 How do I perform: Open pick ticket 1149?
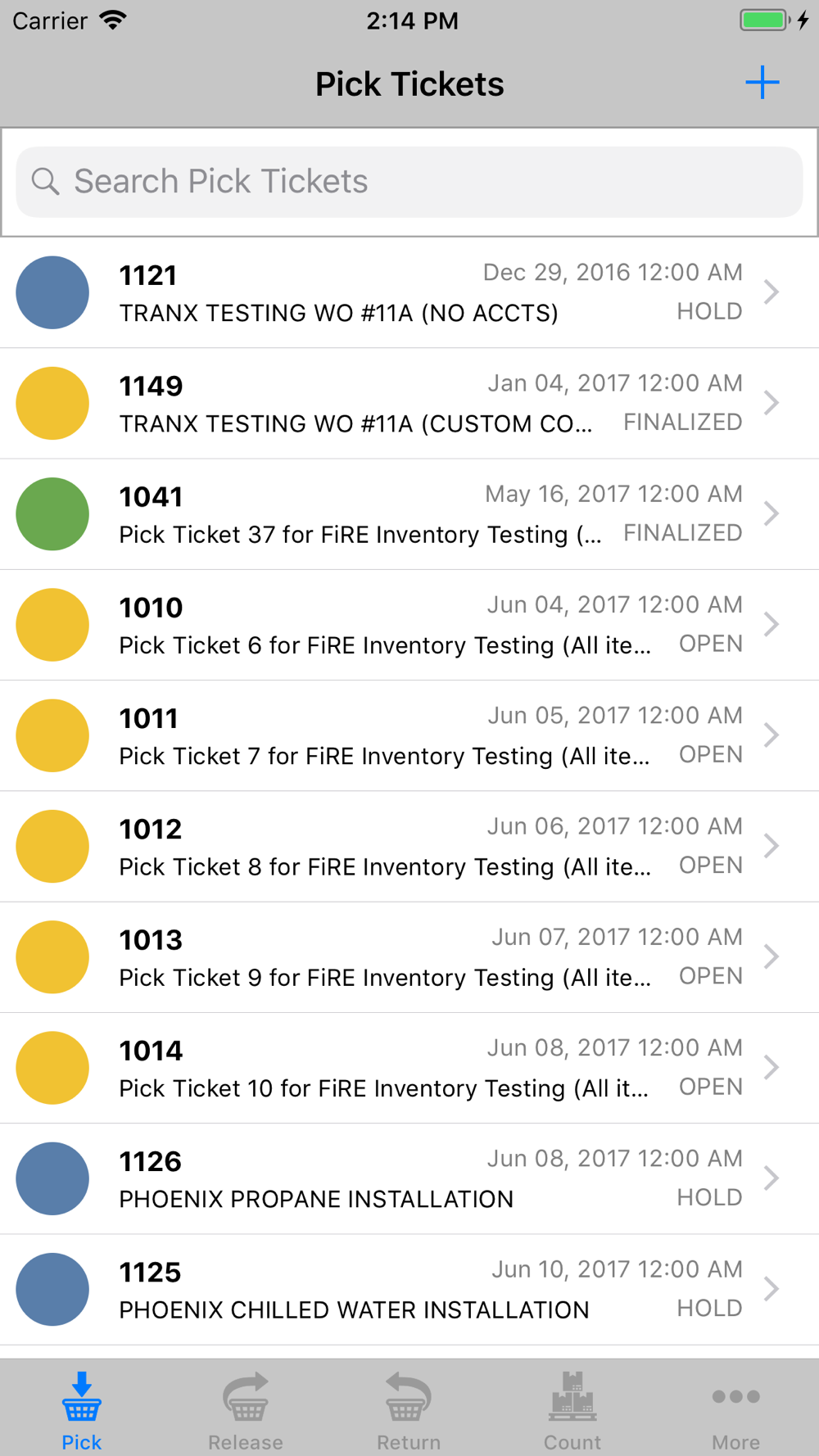[x=409, y=404]
